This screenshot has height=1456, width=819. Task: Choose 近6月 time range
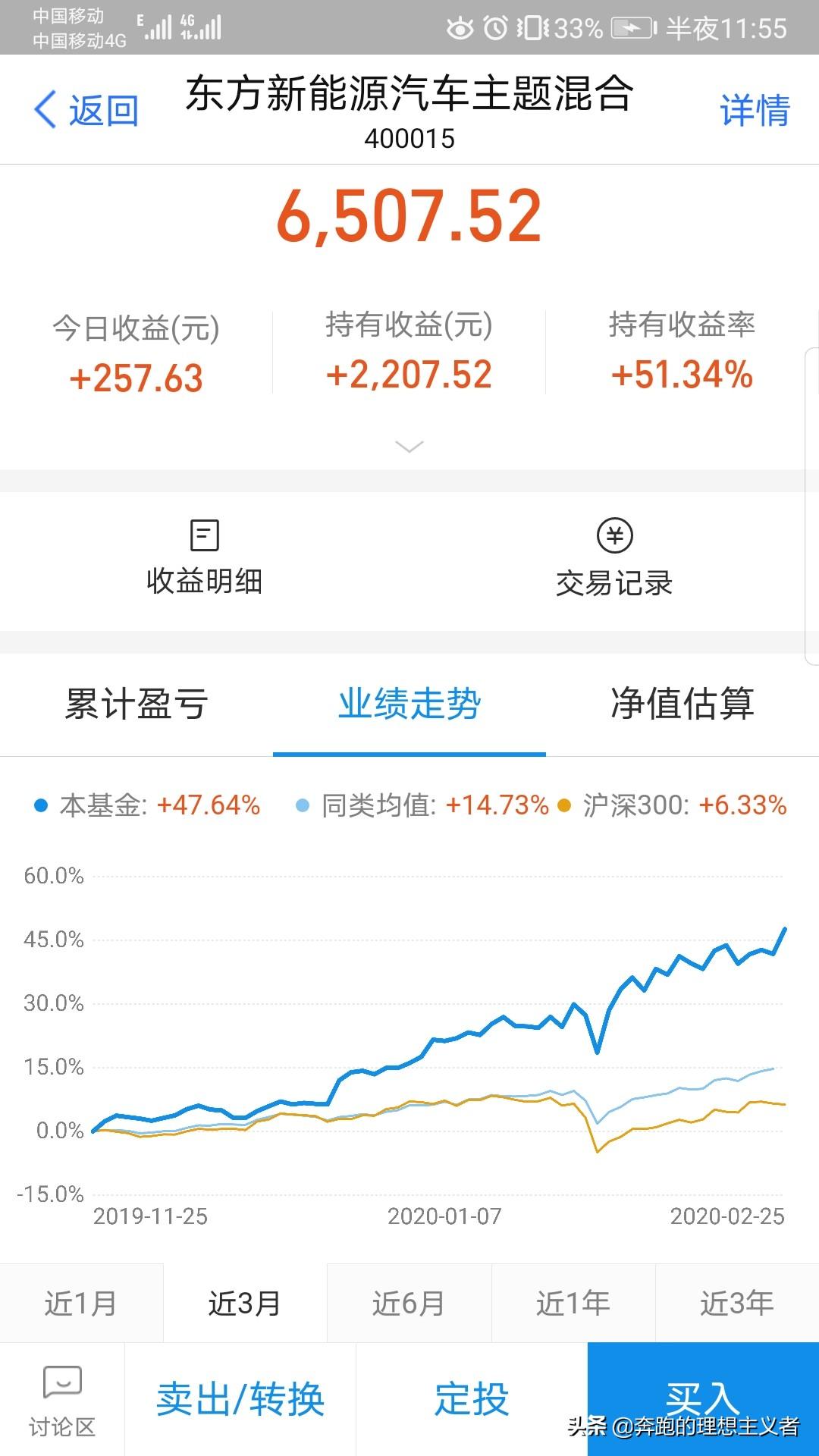pyautogui.click(x=409, y=1303)
